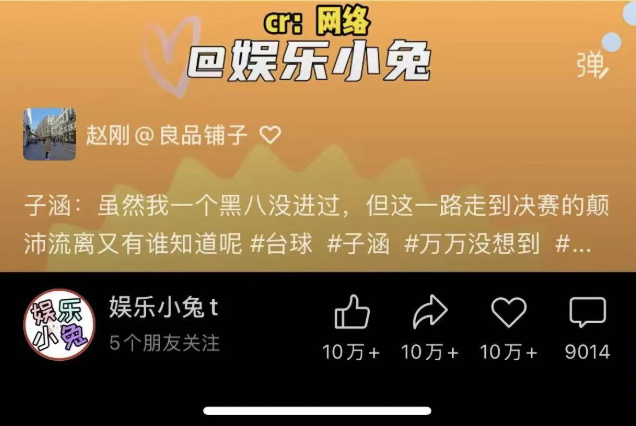Open the 9014 comments
Viewport: 636px width, 426px height.
tap(587, 314)
